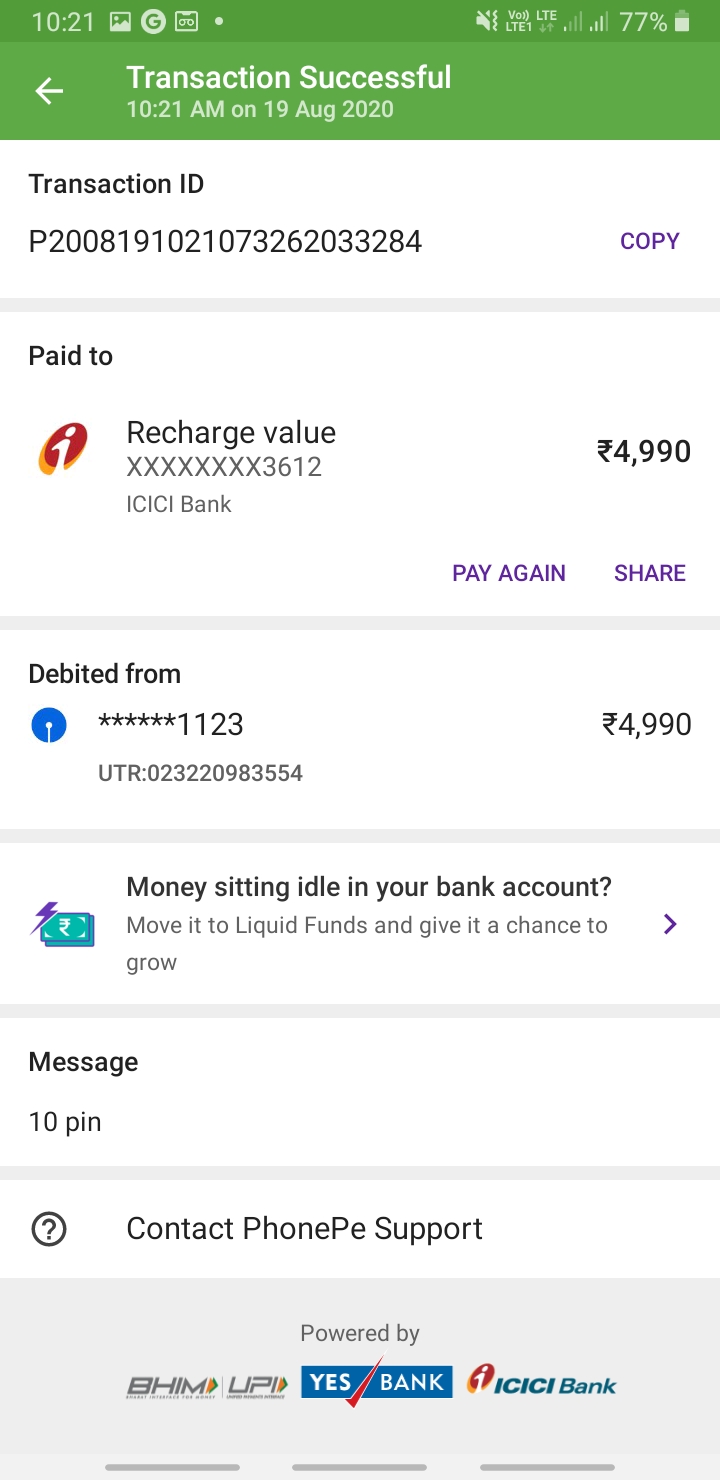Tap PAY AGAIN for this recharge
Screen dimensions: 720x1480
(x=508, y=573)
